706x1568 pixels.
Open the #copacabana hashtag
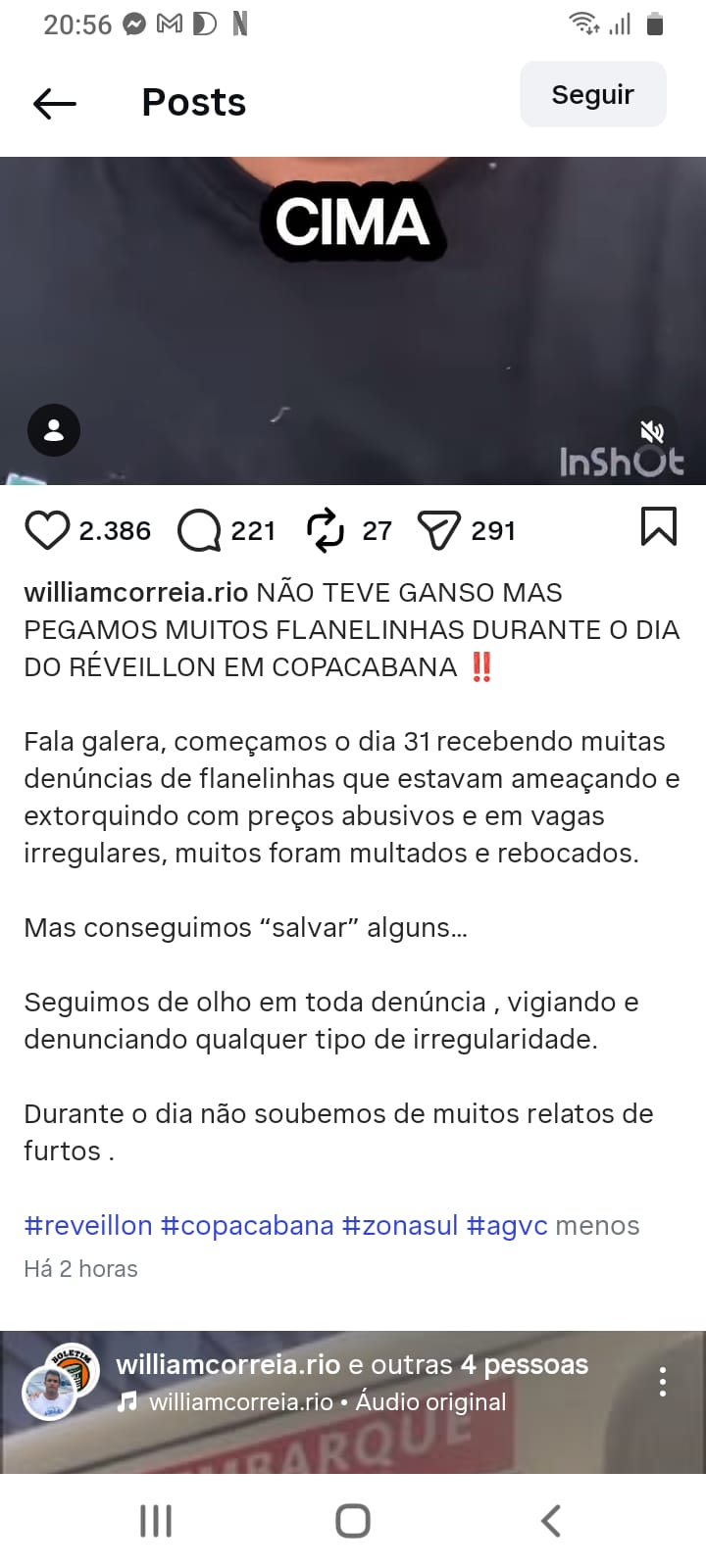pos(247,1226)
